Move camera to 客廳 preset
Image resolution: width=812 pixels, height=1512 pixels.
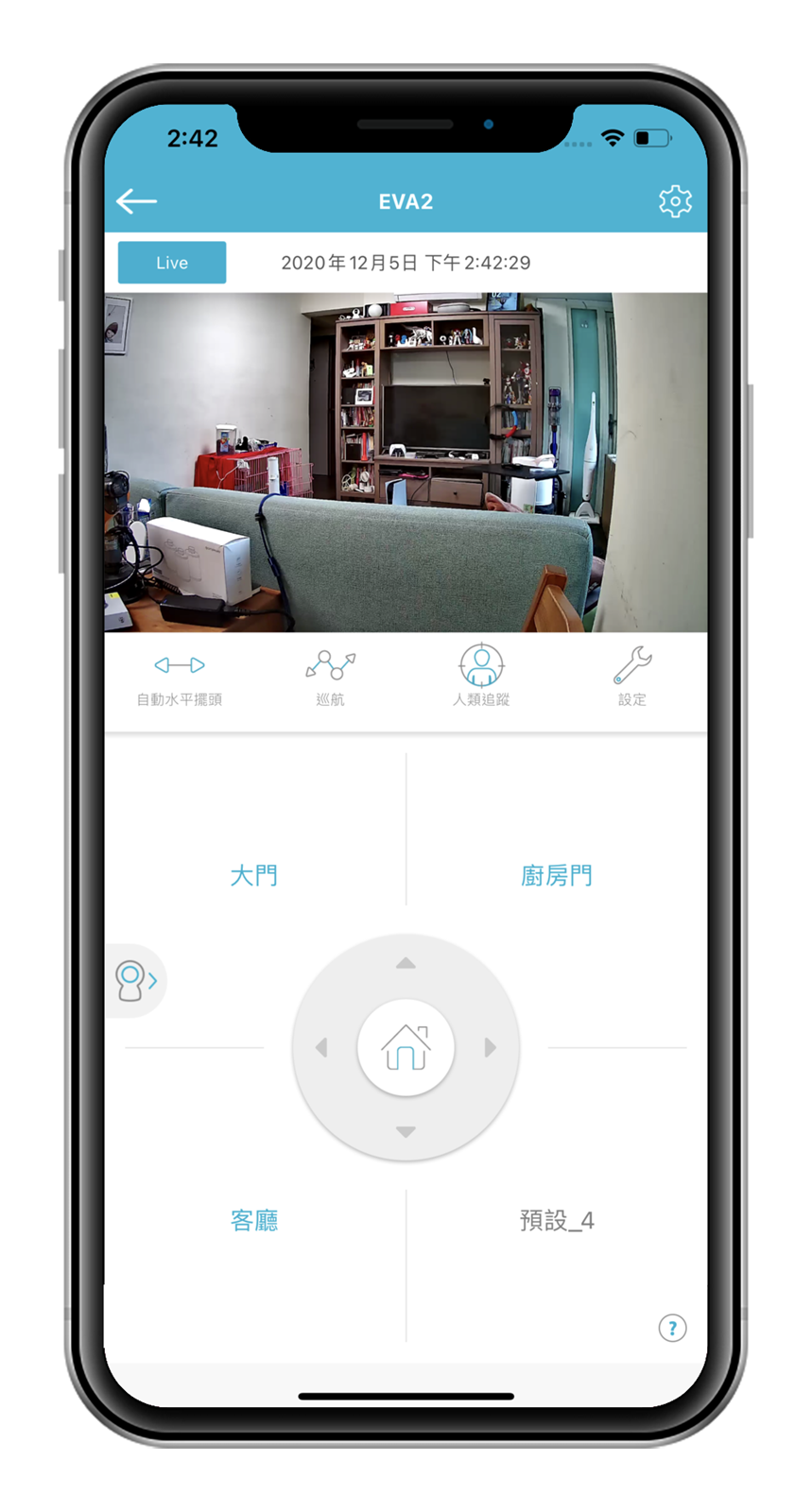click(x=254, y=1221)
